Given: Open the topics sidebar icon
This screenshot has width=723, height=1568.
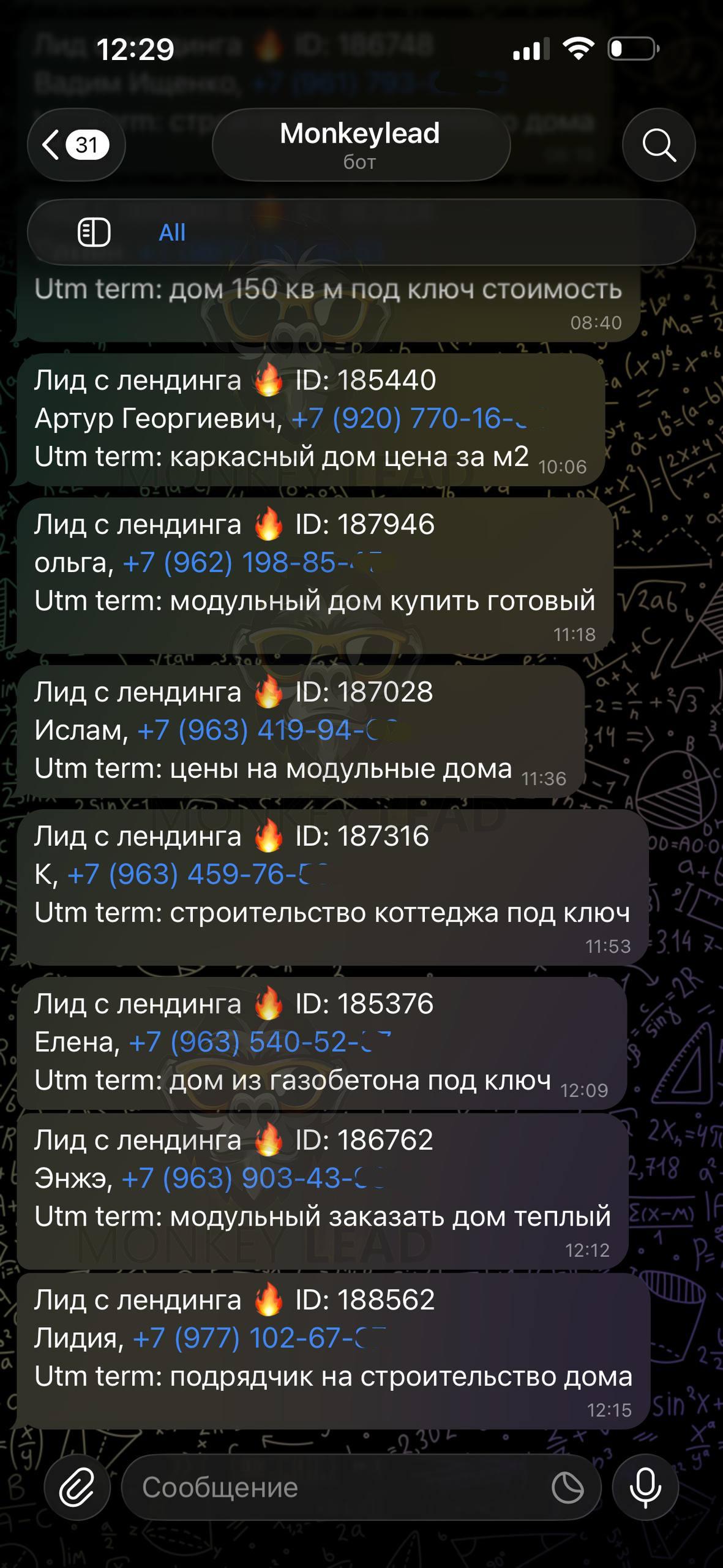Looking at the screenshot, I should (94, 233).
